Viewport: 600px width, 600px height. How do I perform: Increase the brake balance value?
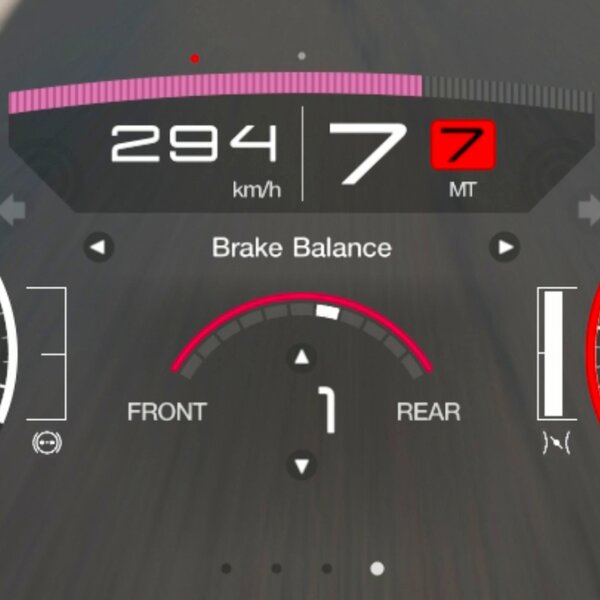(x=301, y=357)
